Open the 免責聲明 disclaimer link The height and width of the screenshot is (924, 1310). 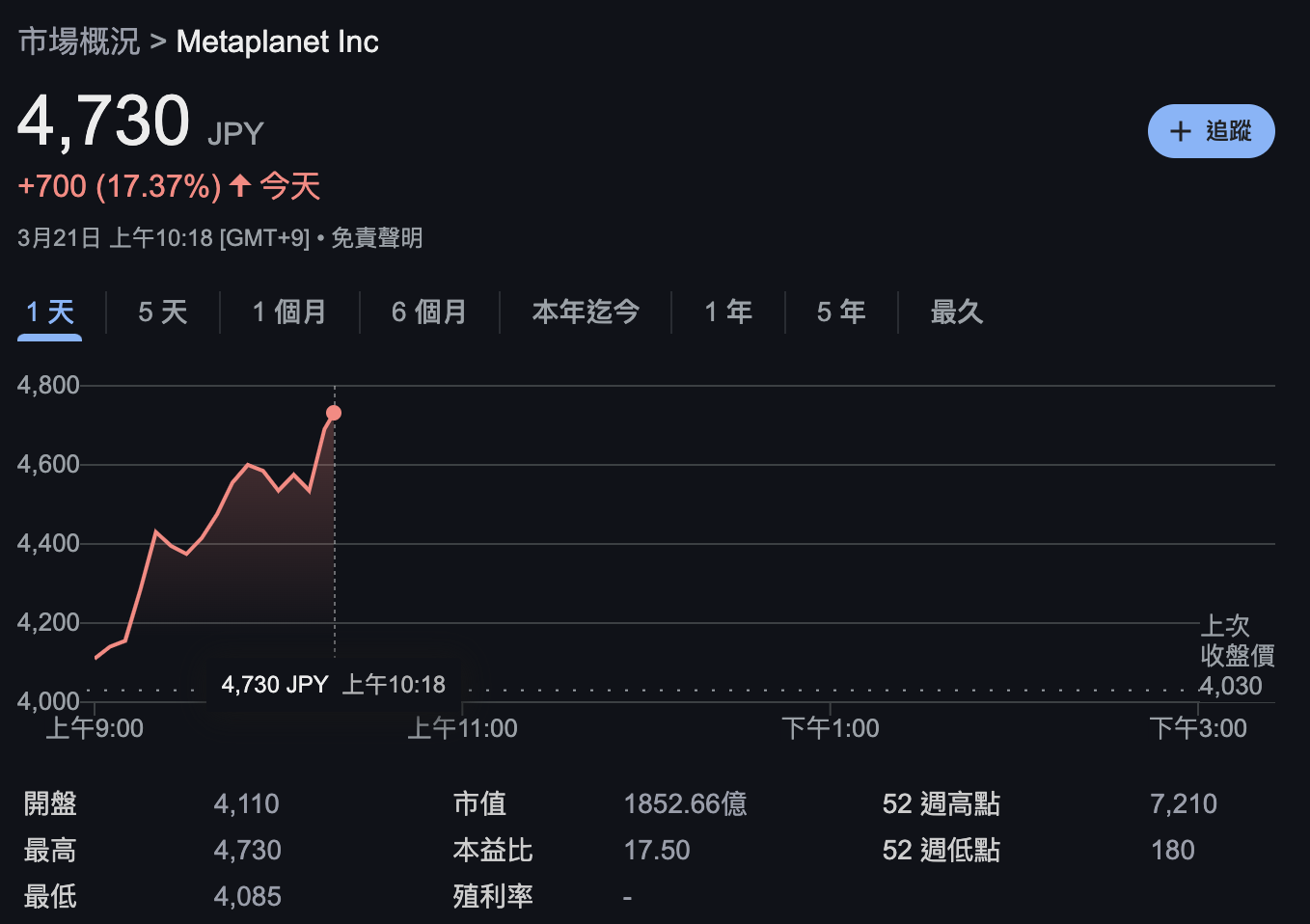tap(377, 238)
